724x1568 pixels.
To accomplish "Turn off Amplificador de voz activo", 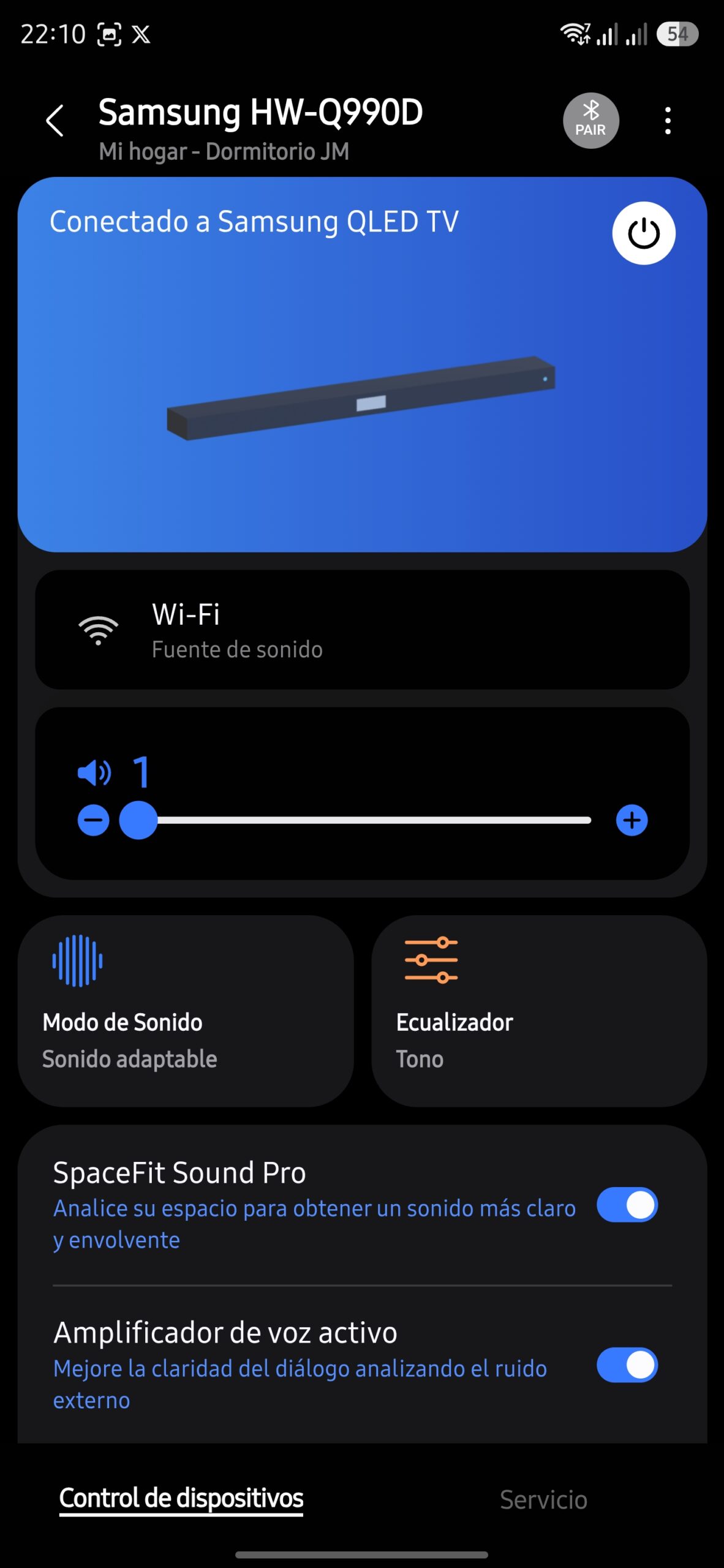I will [627, 1365].
